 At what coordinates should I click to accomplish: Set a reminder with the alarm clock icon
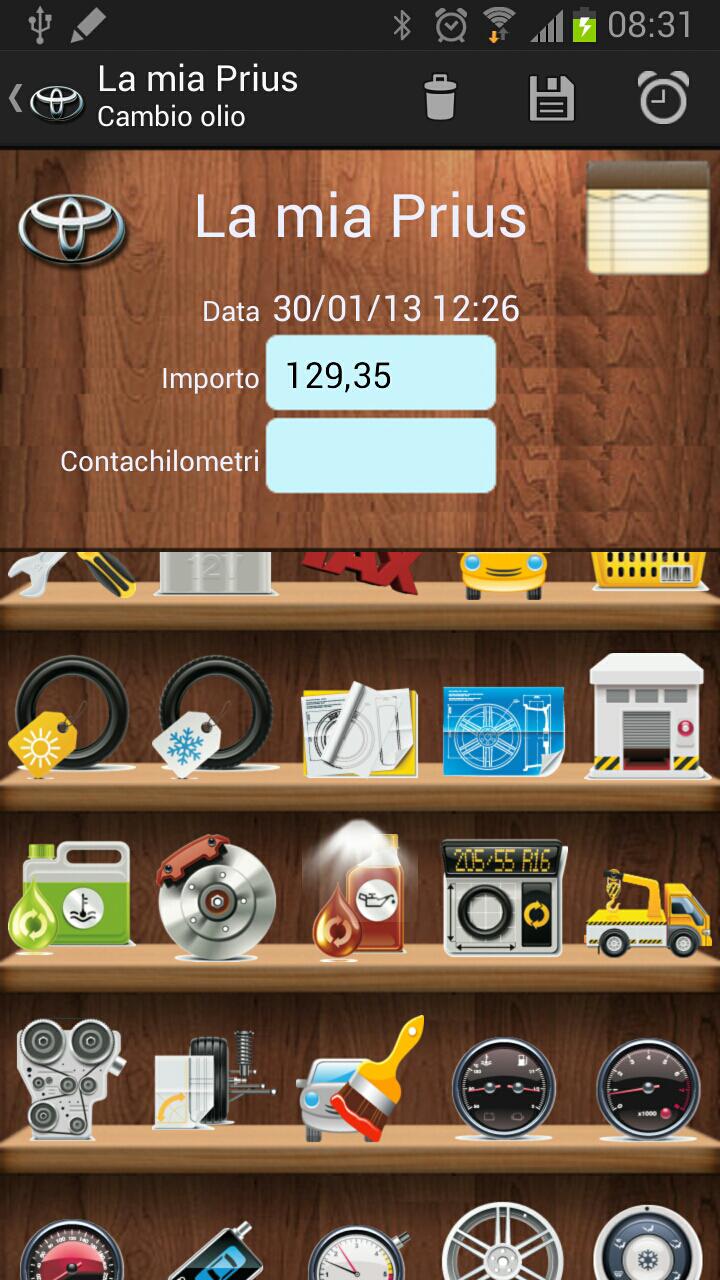[x=663, y=98]
